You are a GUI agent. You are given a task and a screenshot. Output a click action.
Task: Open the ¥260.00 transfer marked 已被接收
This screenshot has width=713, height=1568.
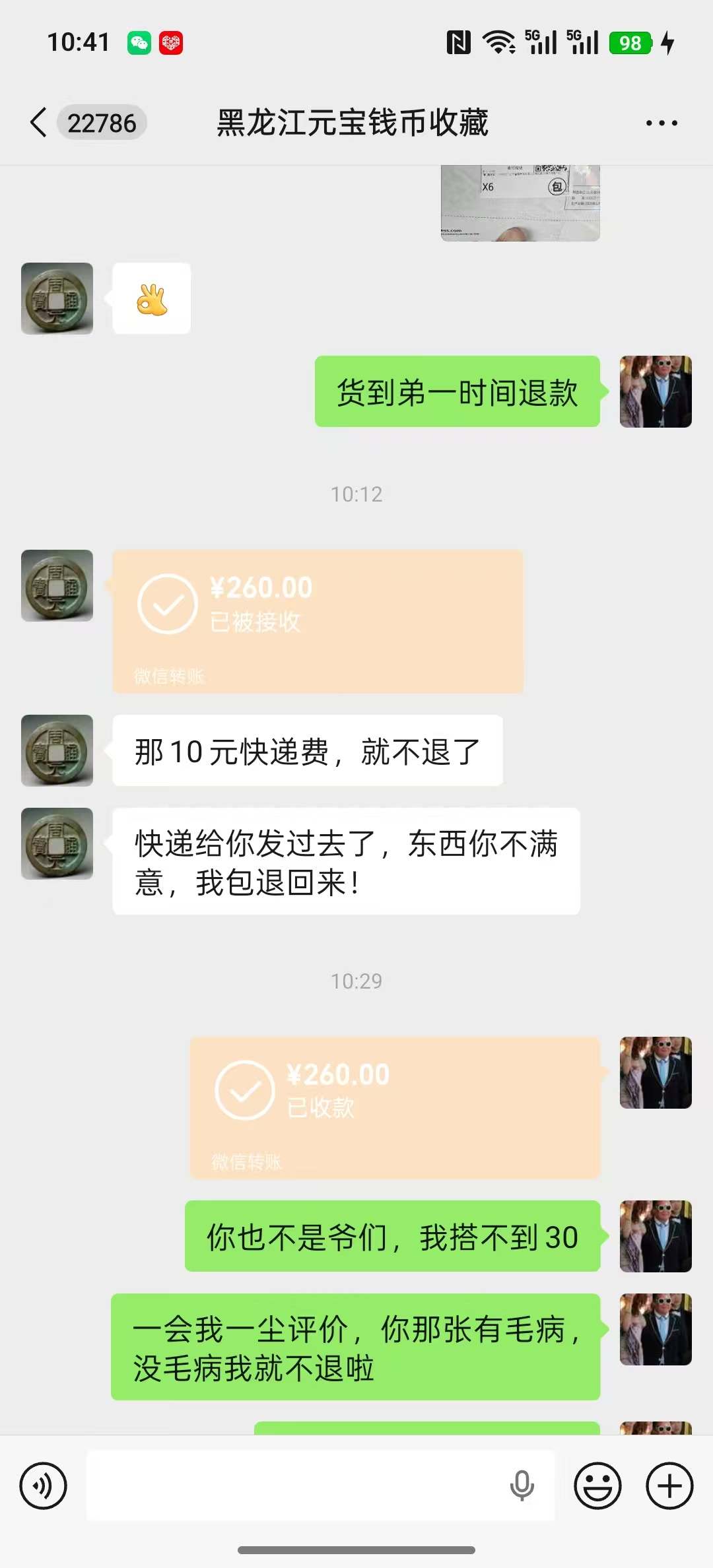[318, 621]
